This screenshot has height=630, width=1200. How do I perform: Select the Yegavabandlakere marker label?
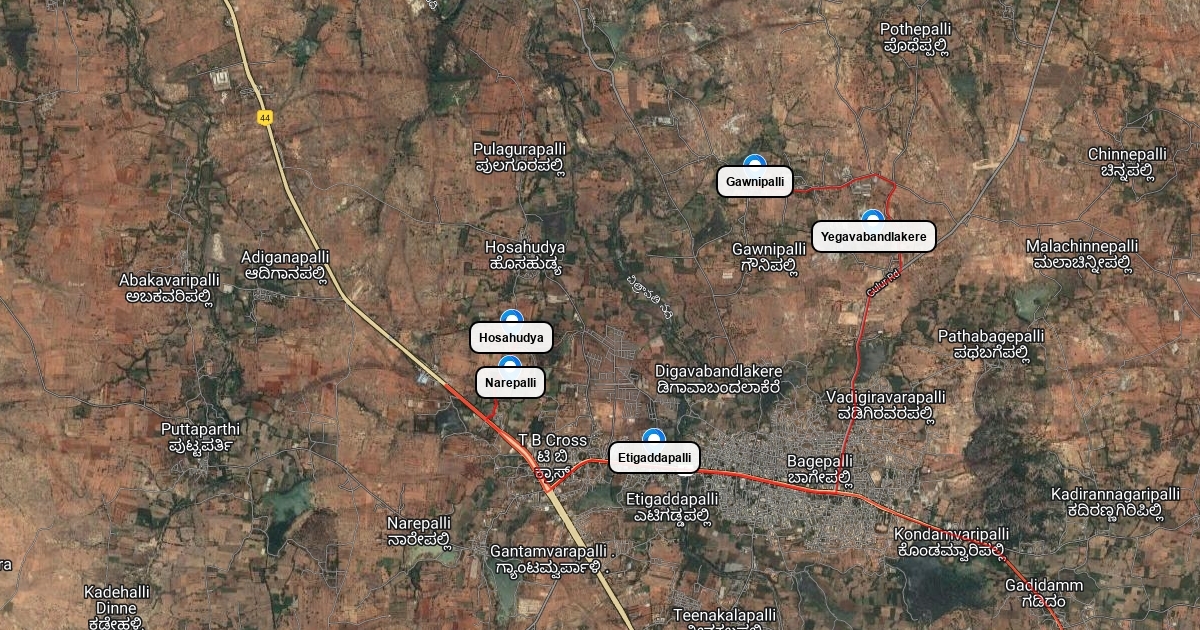pos(873,237)
